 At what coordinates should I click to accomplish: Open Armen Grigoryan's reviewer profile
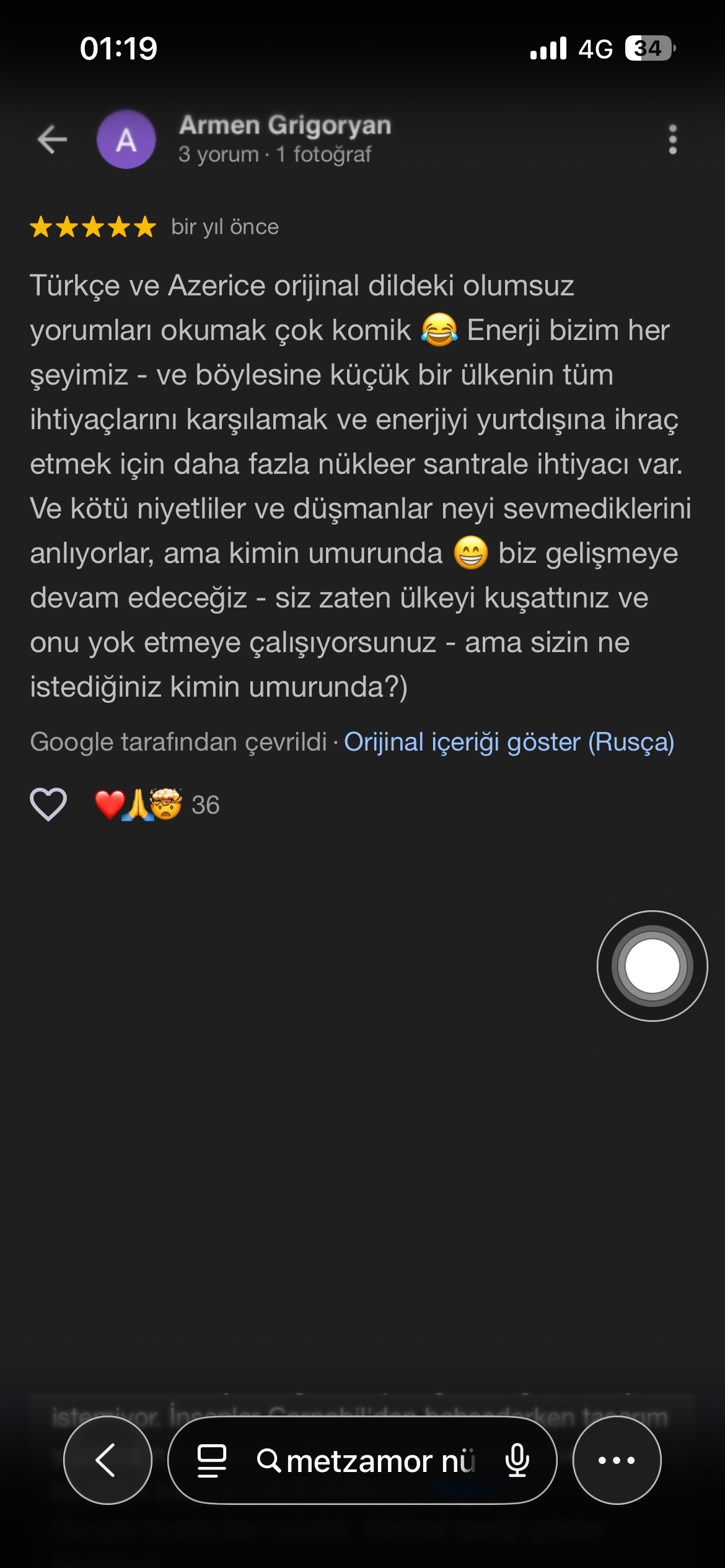click(285, 125)
